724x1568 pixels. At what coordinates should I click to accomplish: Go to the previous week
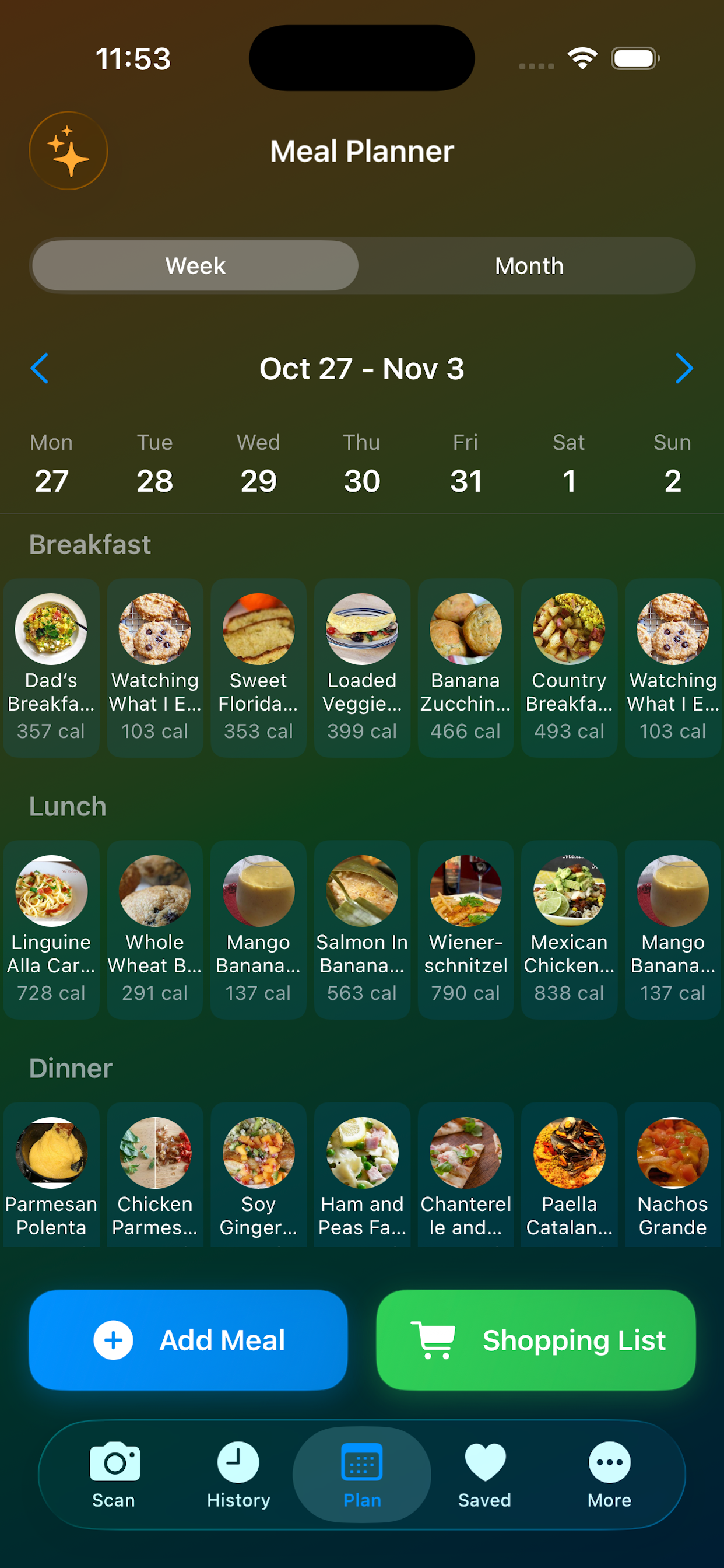click(x=39, y=367)
